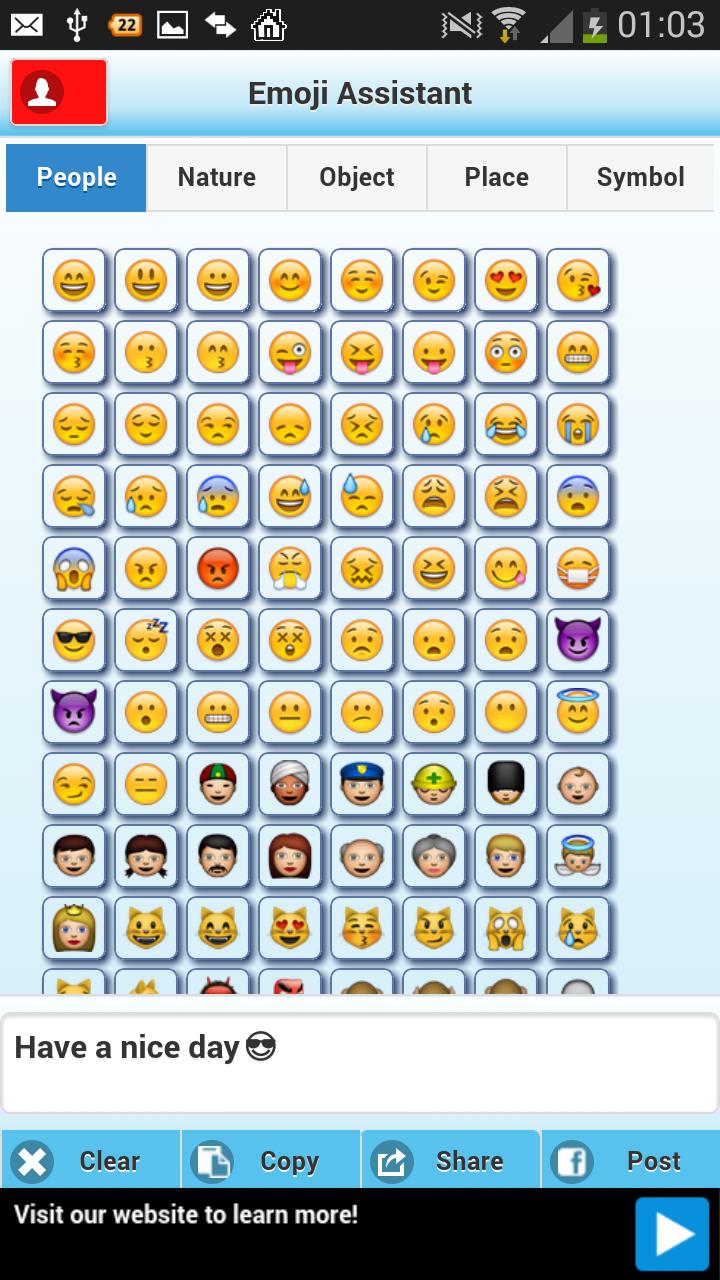Post the message to Facebook
This screenshot has height=1280, width=720.
[x=631, y=1161]
